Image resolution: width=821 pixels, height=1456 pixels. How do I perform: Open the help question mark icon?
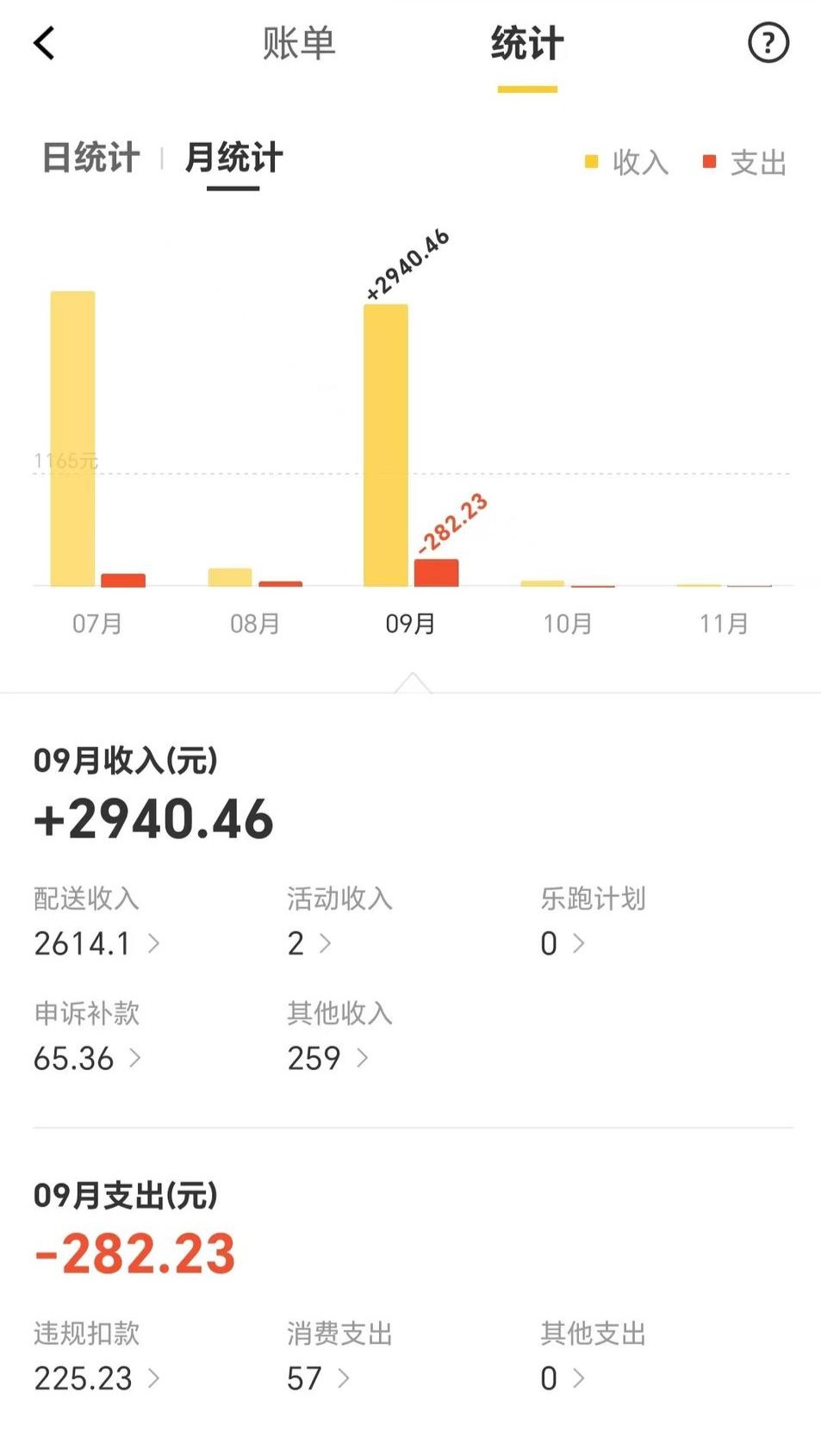(768, 43)
